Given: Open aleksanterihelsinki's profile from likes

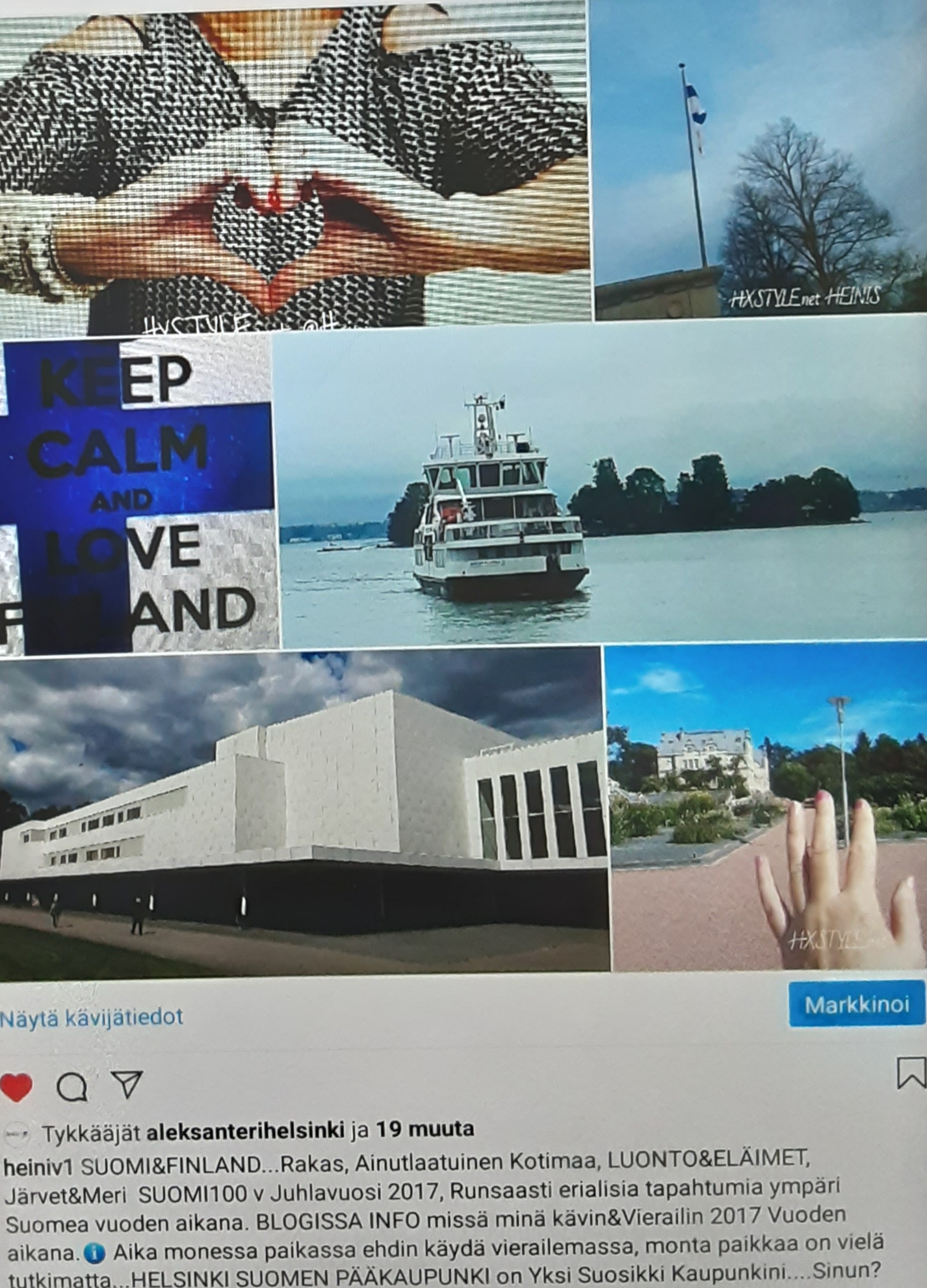Looking at the screenshot, I should point(245,1131).
